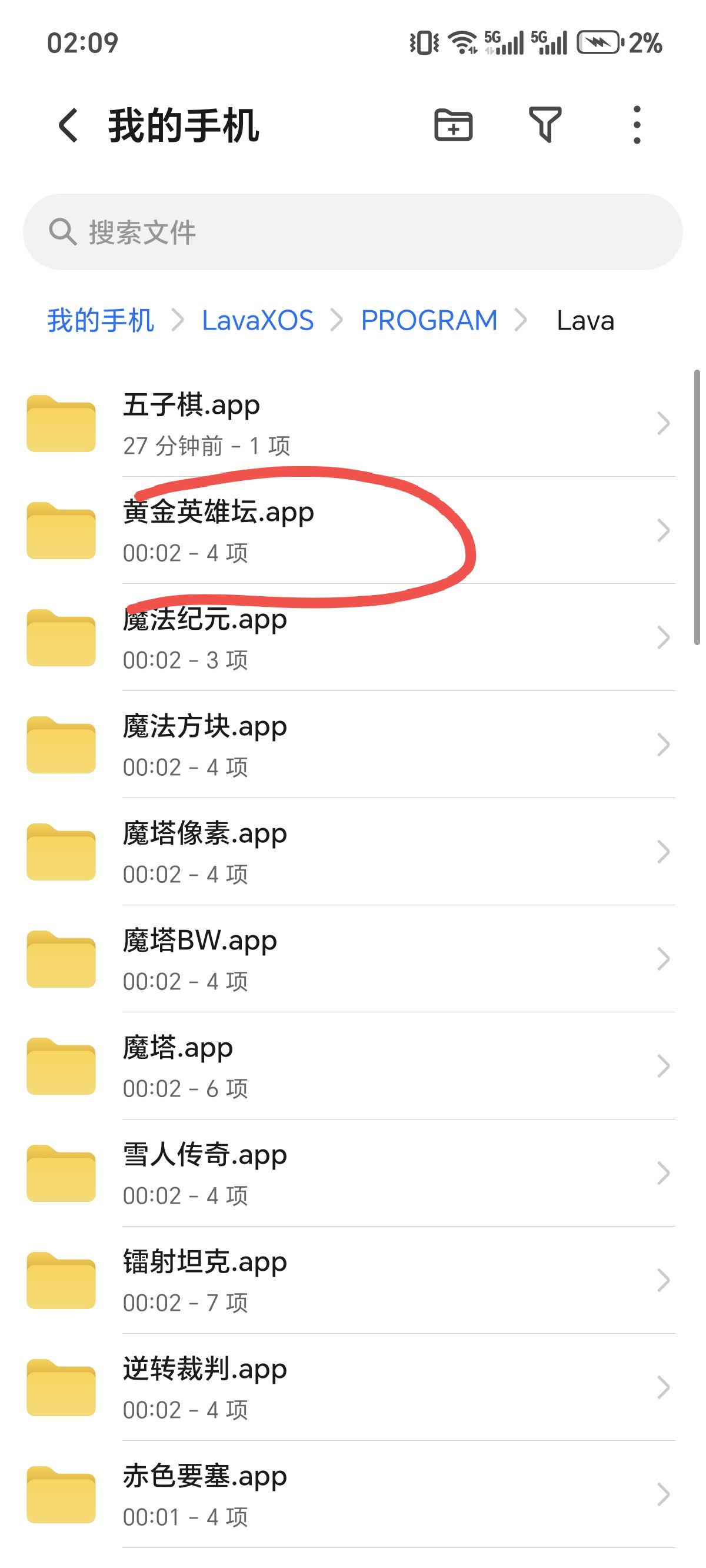Click the folder icon beside 魔塔.app
Screen dimensions: 706x1568
click(61, 1066)
